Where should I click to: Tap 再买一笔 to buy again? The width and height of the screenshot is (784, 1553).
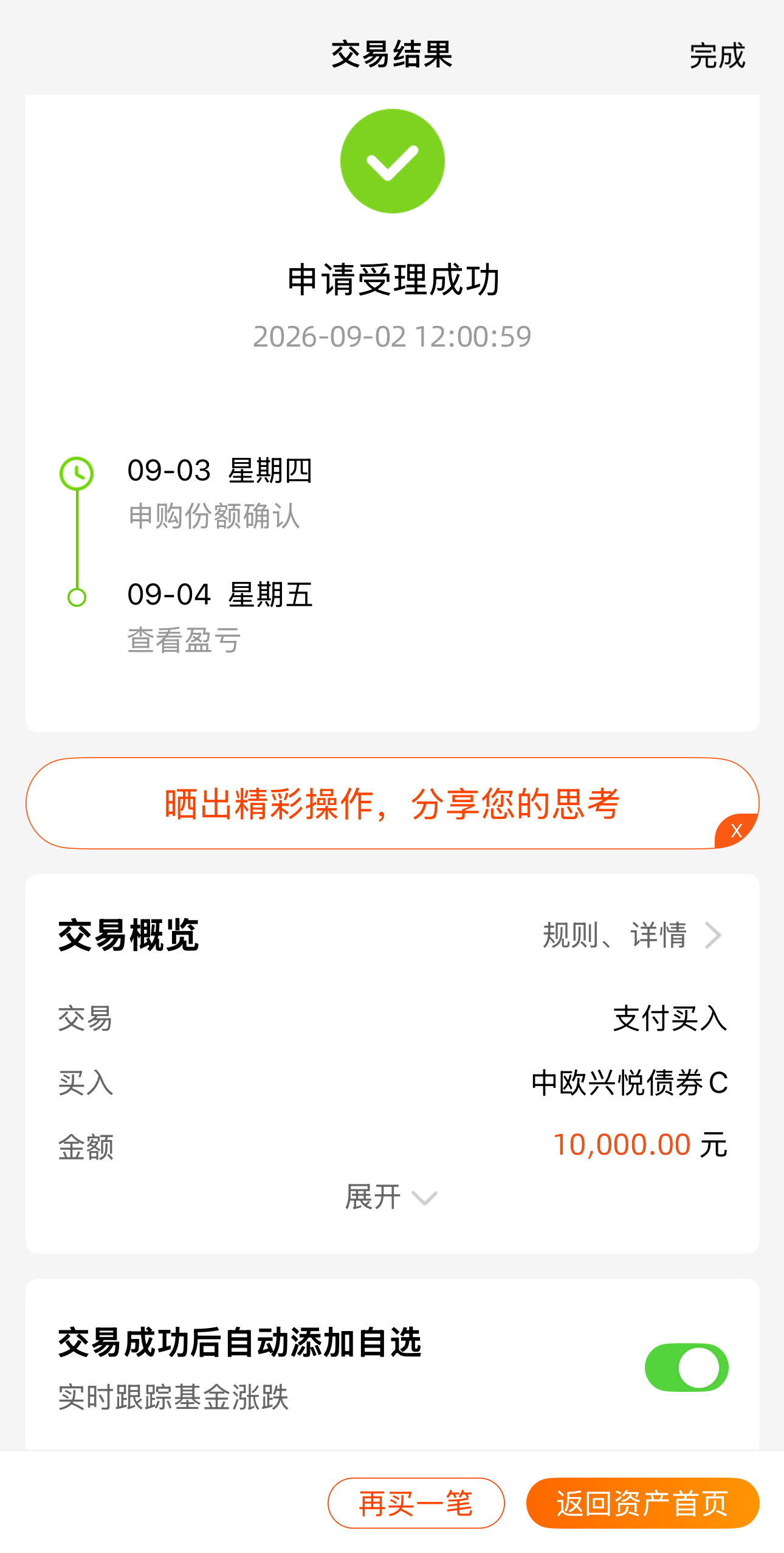(x=416, y=1503)
